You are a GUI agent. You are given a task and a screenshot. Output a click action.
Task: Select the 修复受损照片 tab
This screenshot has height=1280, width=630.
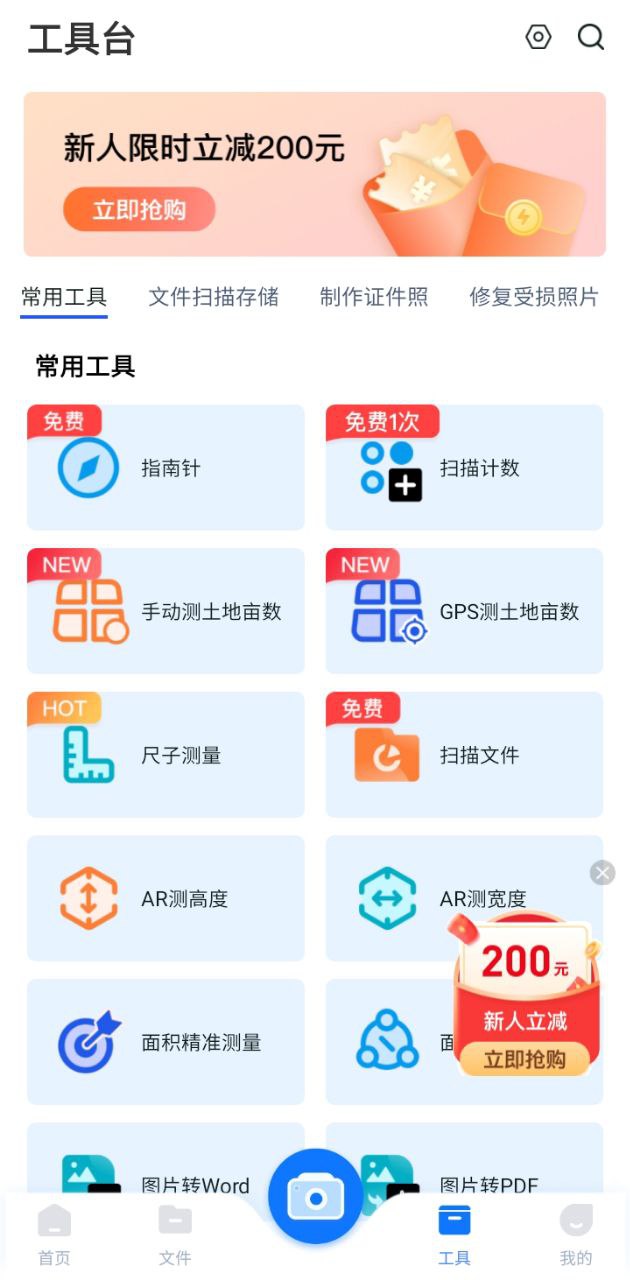(534, 297)
